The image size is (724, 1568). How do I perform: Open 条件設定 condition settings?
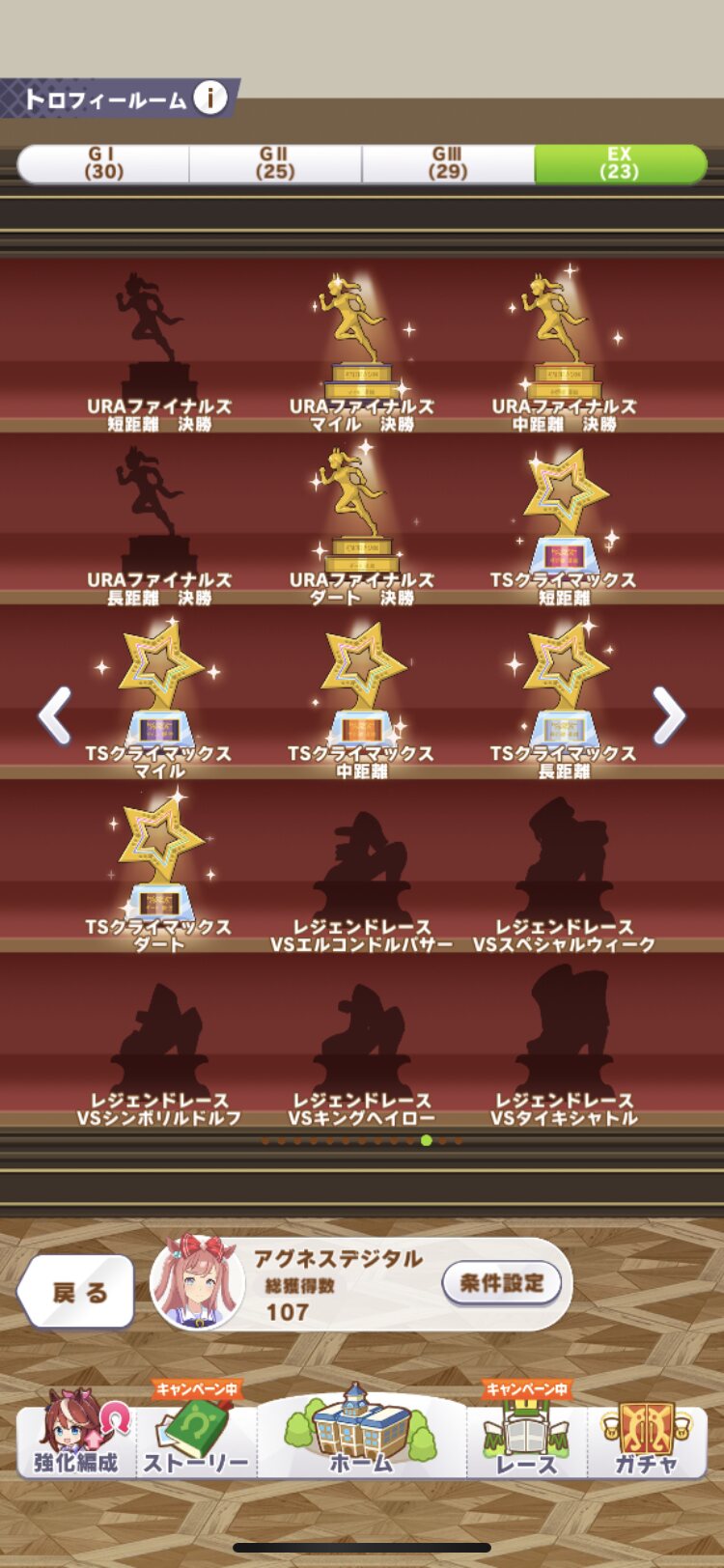[x=502, y=1283]
